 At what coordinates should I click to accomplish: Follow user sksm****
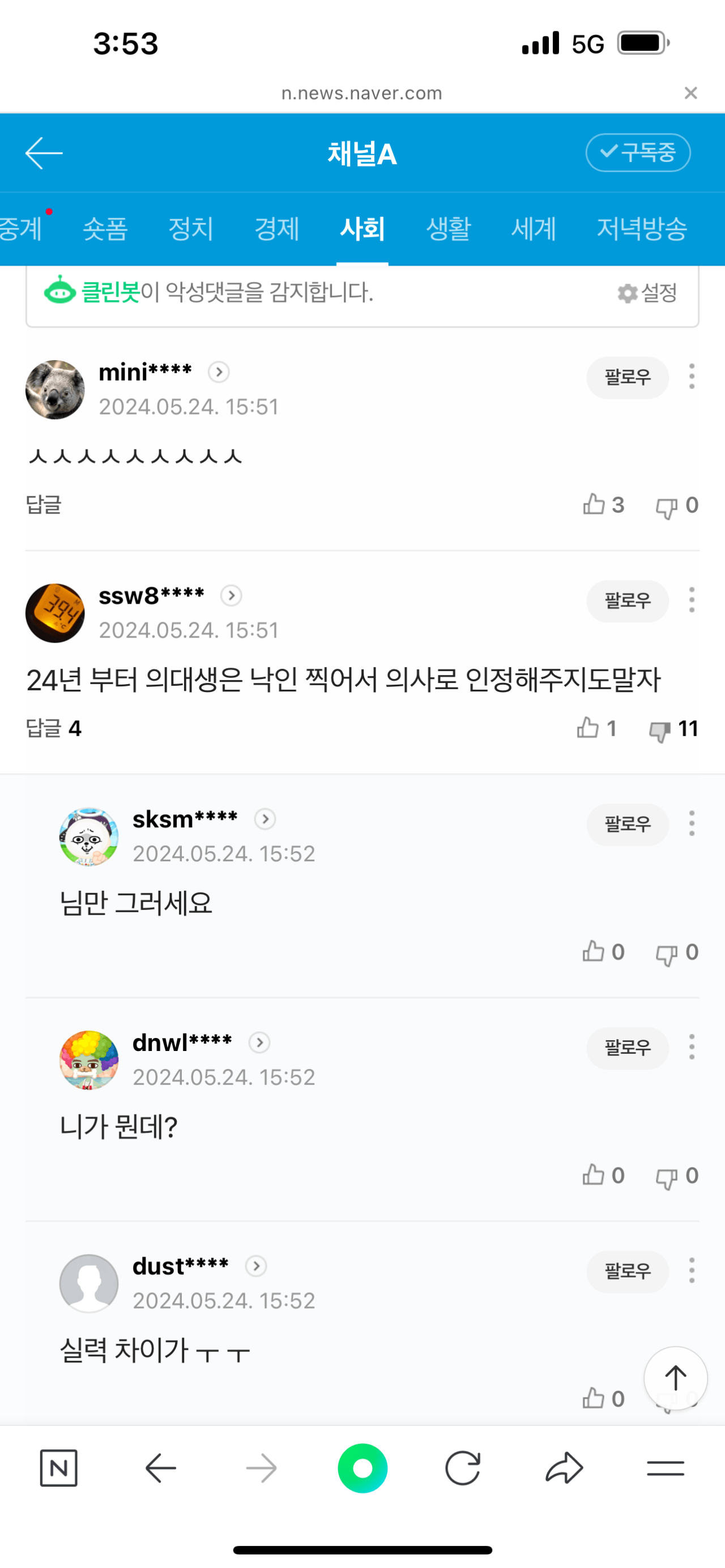tap(627, 824)
